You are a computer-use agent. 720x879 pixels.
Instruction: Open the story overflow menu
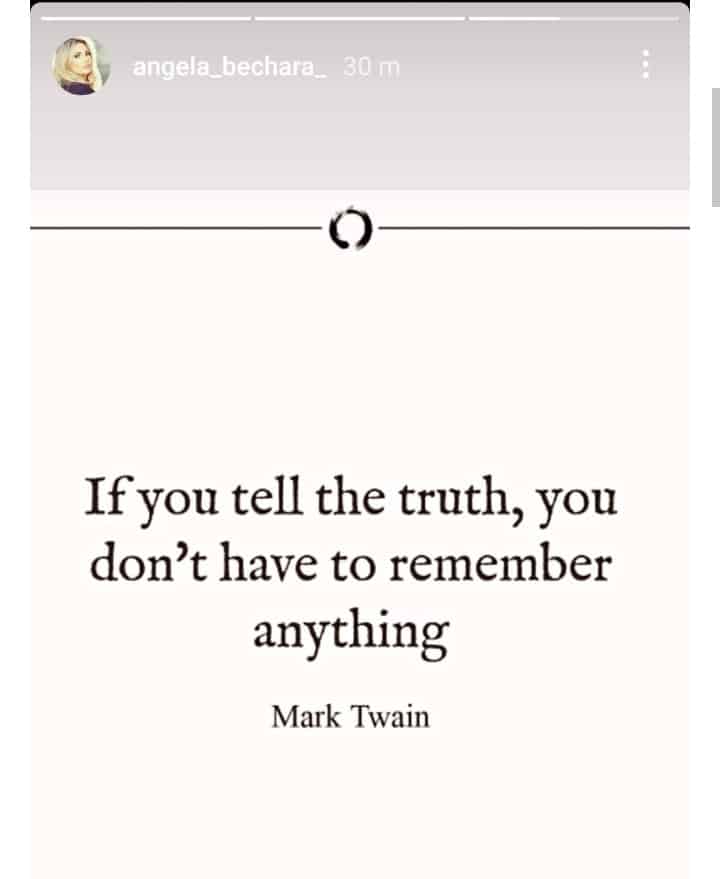646,66
